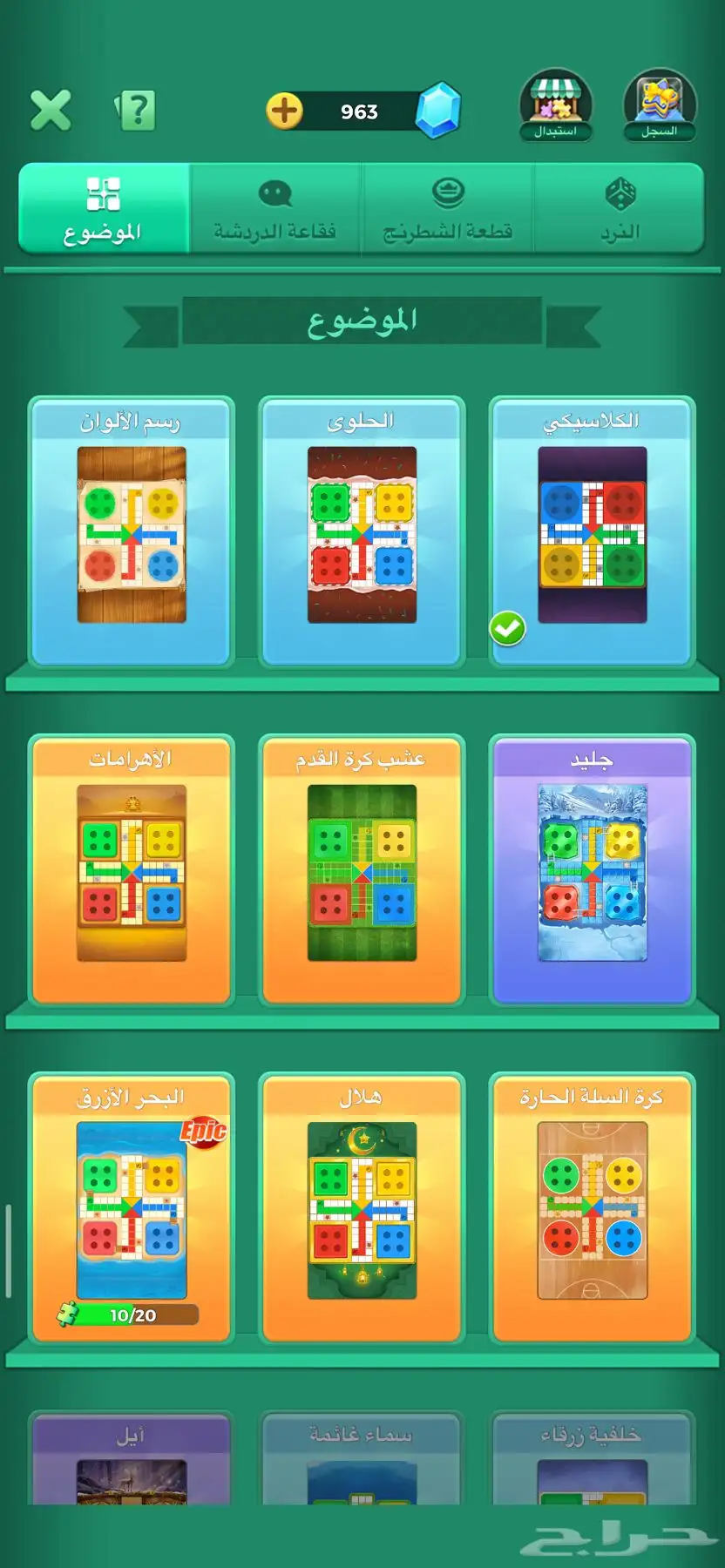Open the help question mark icon
The width and height of the screenshot is (725, 1568).
coord(136,111)
